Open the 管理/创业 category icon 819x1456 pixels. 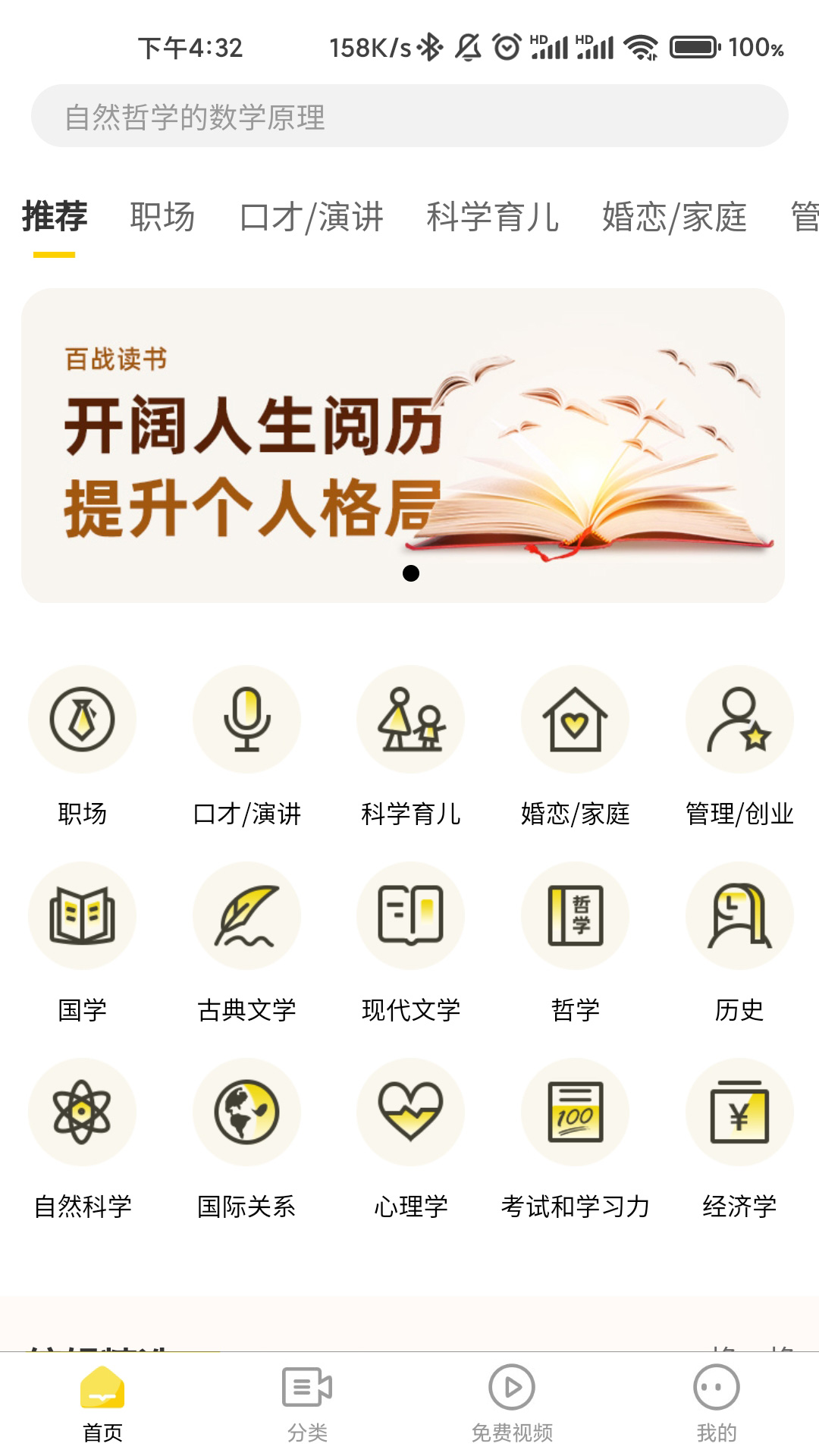click(739, 720)
